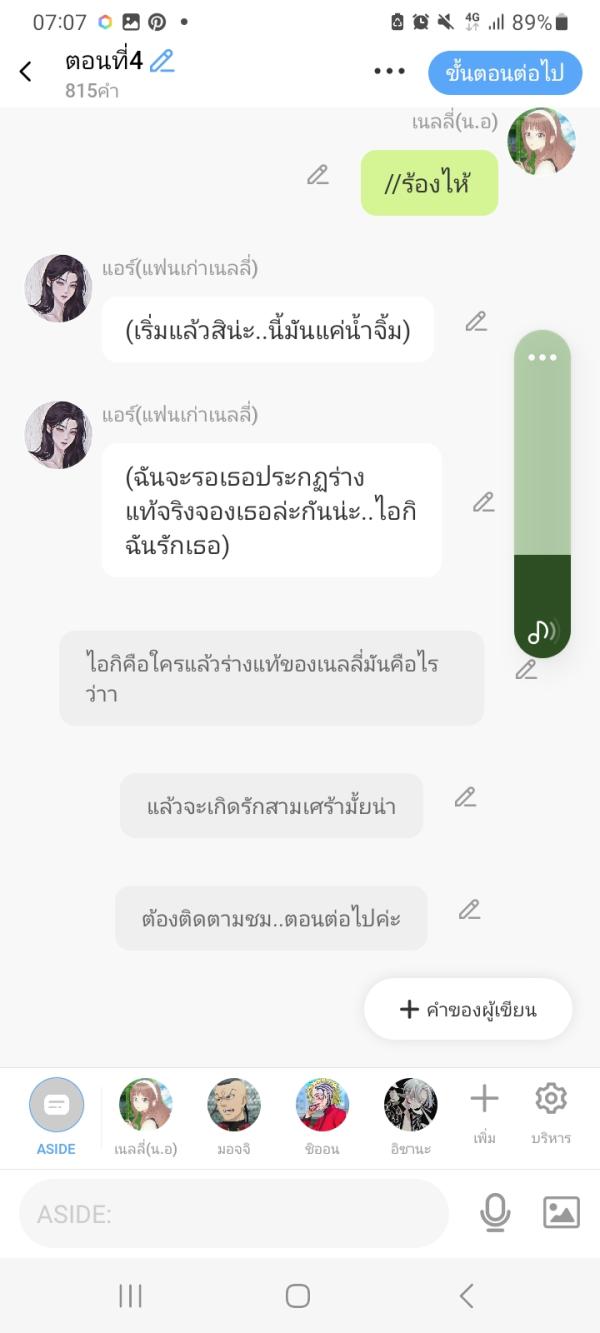Screen dimensions: 600x1333
Task: Edit the message ending with น้ำจิ้ม
Action: (x=476, y=322)
